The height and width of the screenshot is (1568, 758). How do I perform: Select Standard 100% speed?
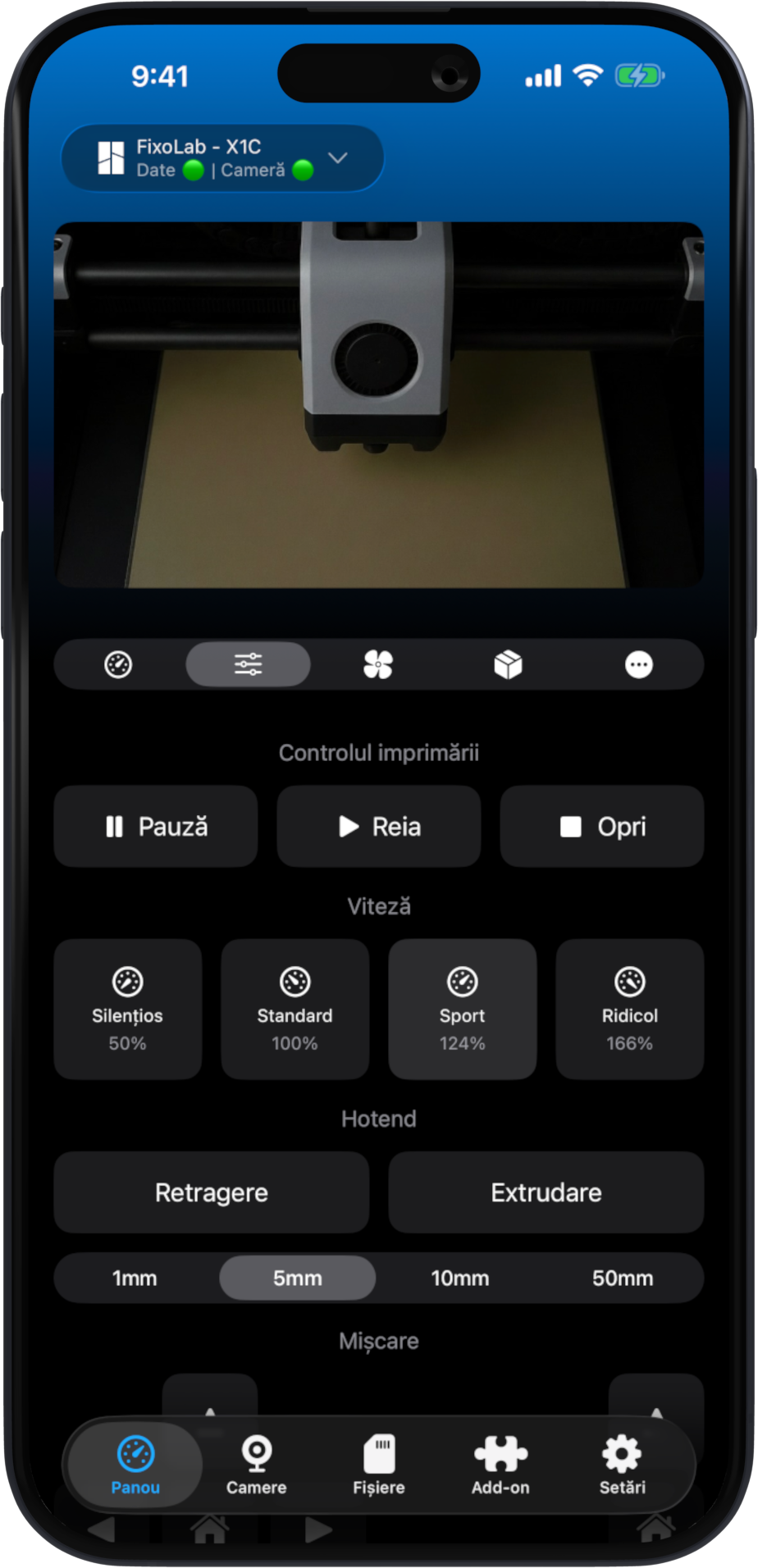pos(295,1009)
